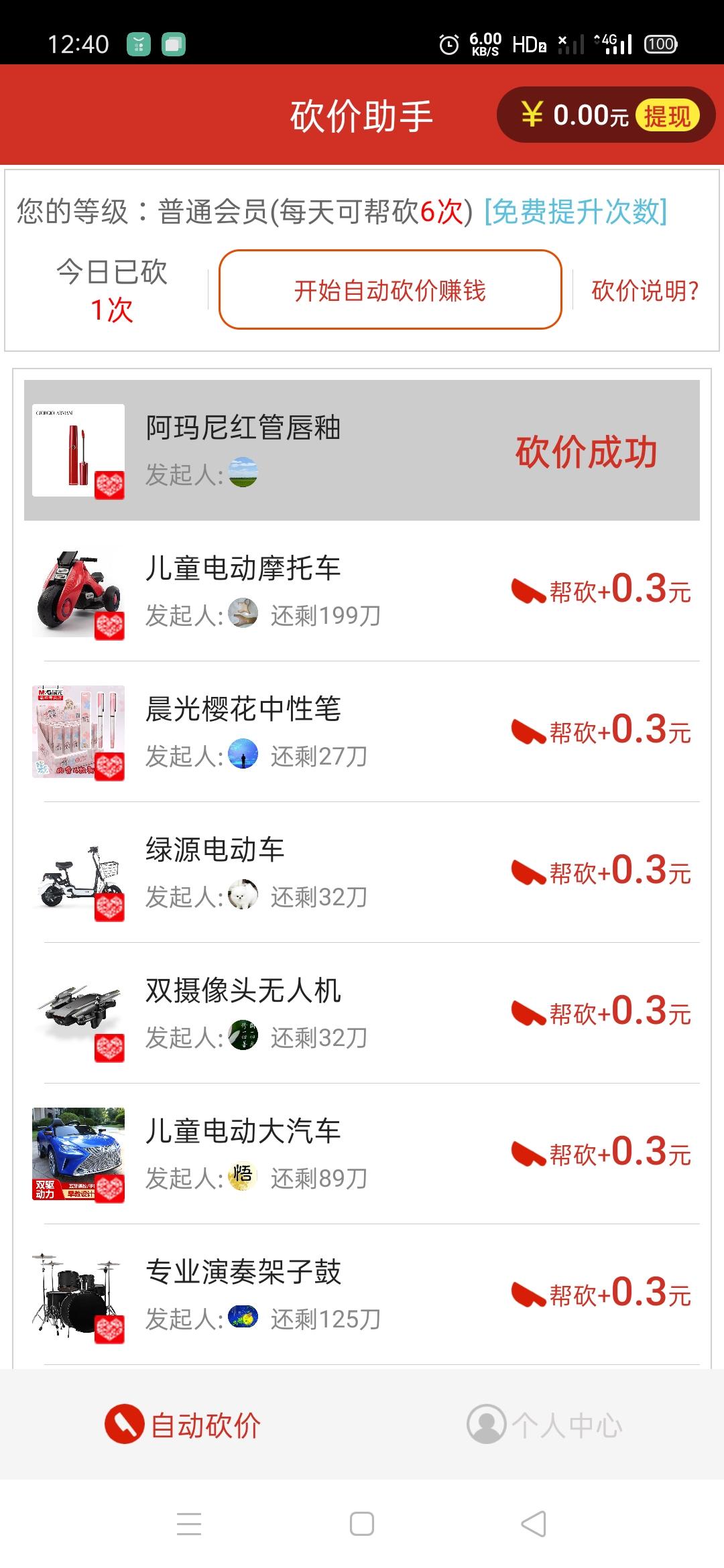Tap the 帮砍 hand icon beside 专业演奏架子鼓

click(x=530, y=1293)
